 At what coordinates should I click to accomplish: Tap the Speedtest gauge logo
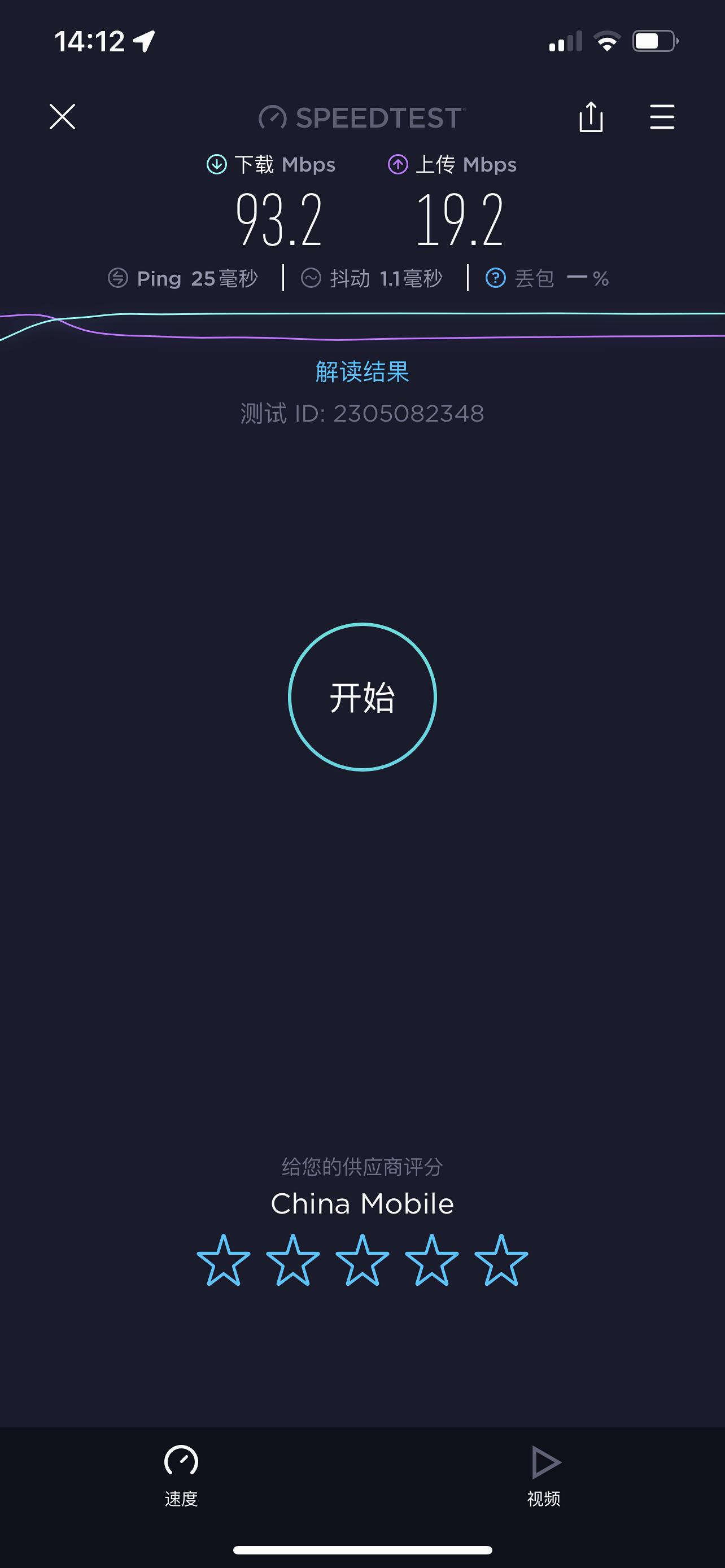coord(274,117)
